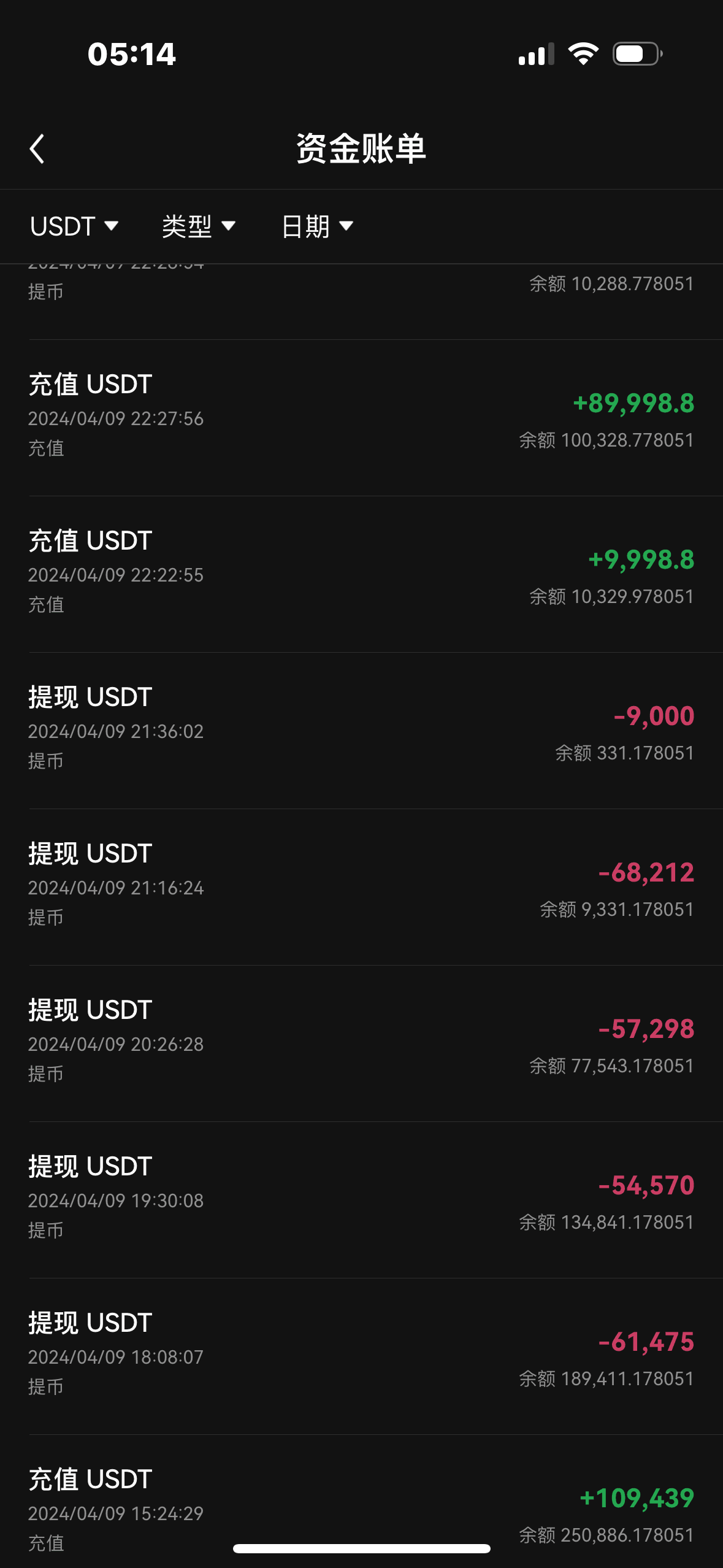This screenshot has height=1568, width=723.
Task: Go back from the 资金账单 page
Action: pos(37,149)
